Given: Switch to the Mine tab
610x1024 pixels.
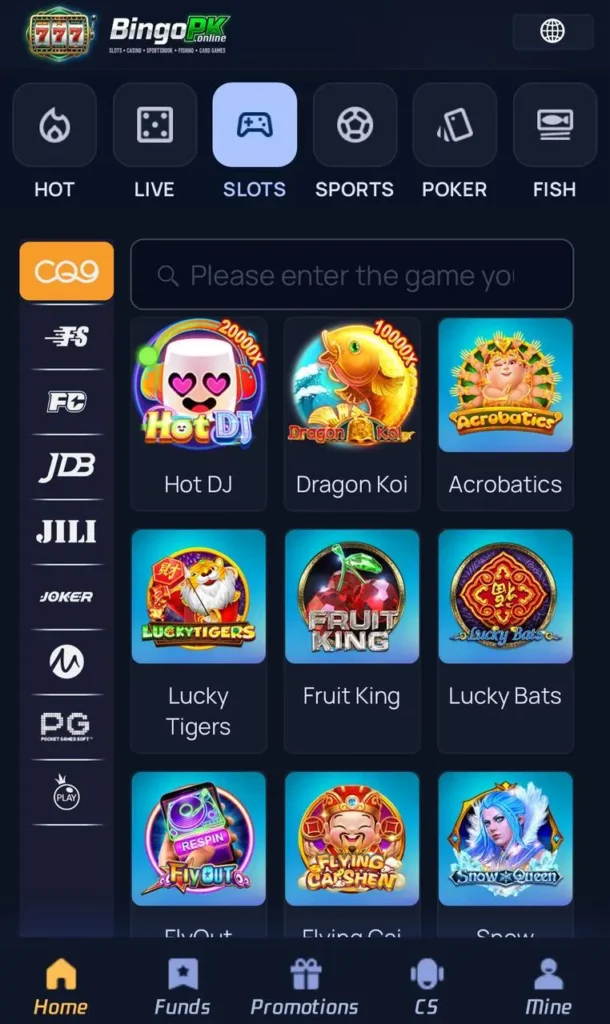Looking at the screenshot, I should (549, 986).
